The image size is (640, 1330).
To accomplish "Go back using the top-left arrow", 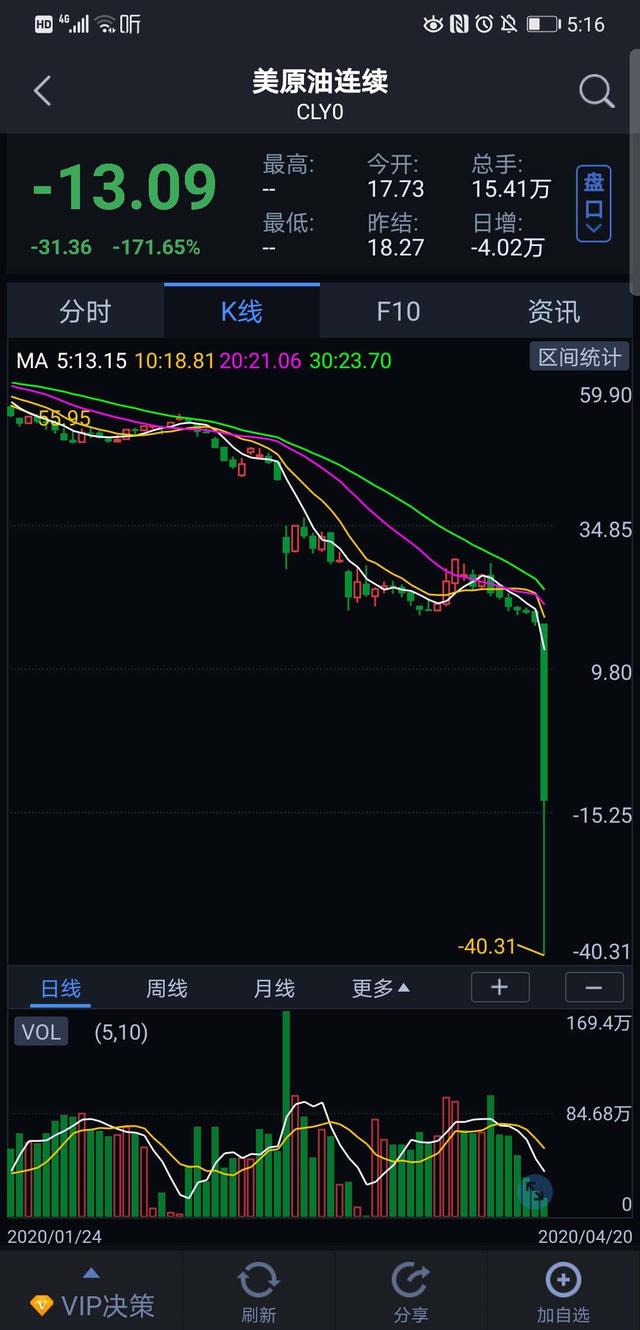I will pos(42,92).
